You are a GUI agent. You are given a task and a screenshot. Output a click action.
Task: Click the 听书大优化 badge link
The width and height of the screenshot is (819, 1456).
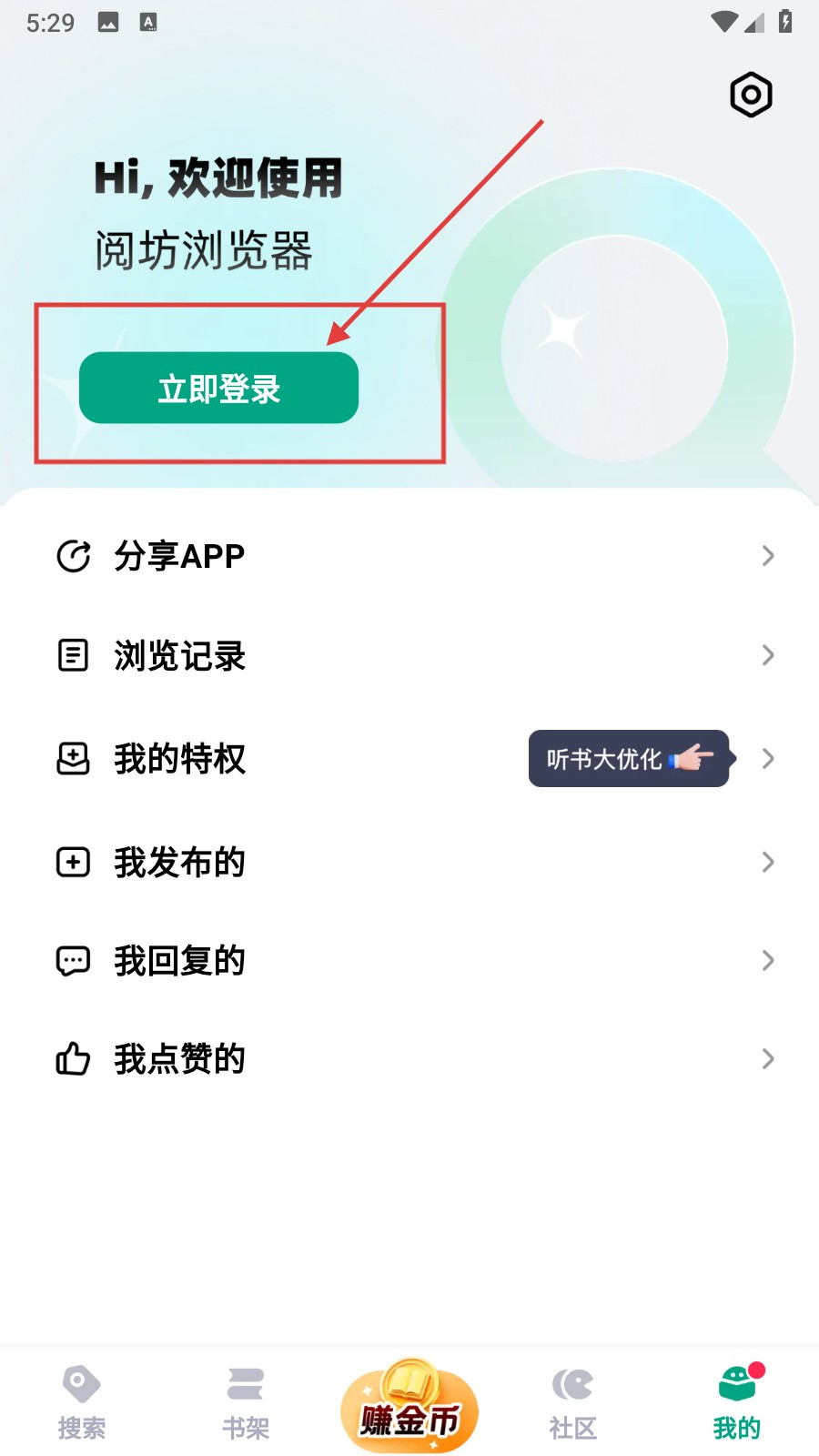click(628, 758)
